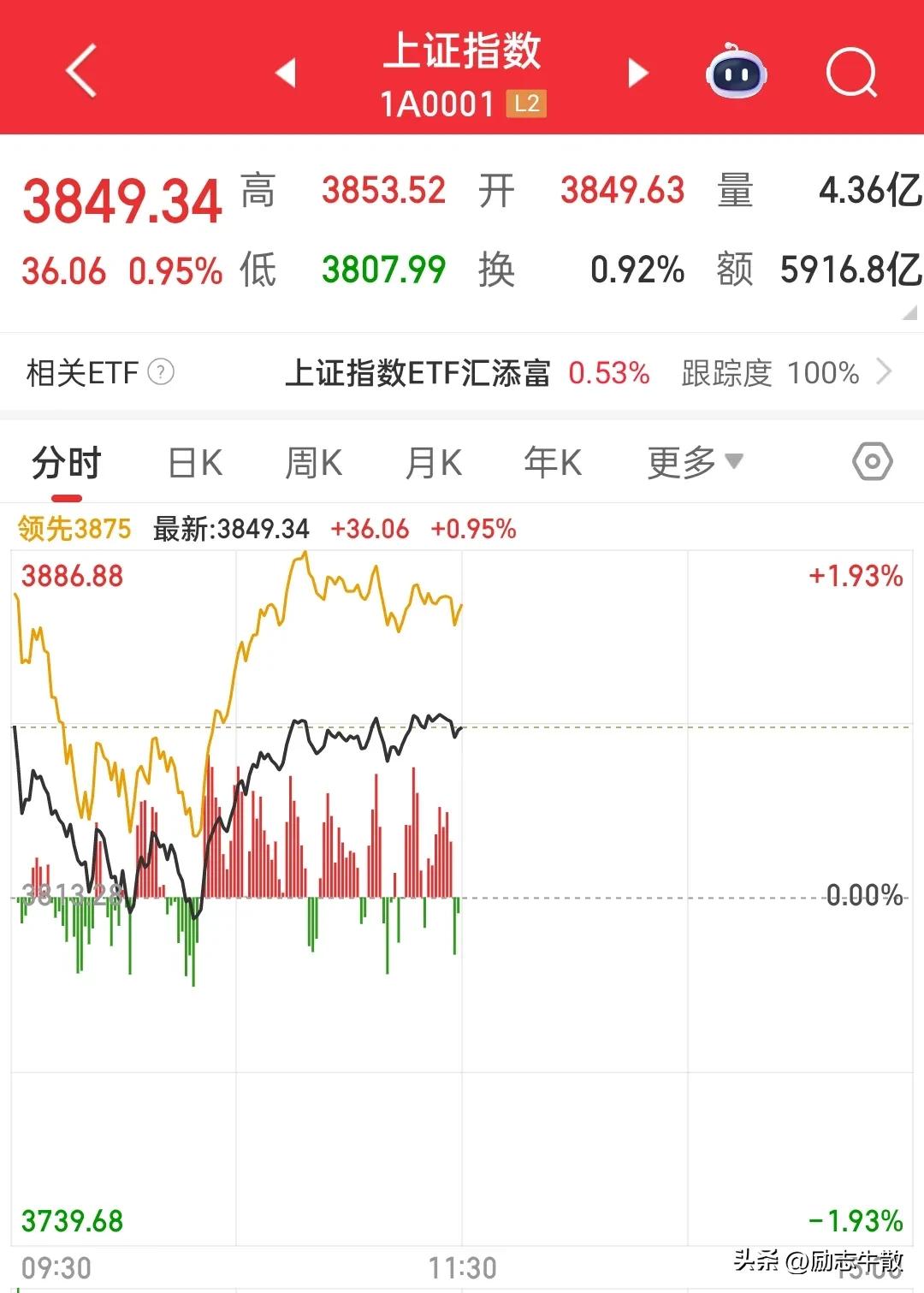The width and height of the screenshot is (924, 1293).
Task: Switch to the 周K weekly chart tab
Action: point(311,460)
